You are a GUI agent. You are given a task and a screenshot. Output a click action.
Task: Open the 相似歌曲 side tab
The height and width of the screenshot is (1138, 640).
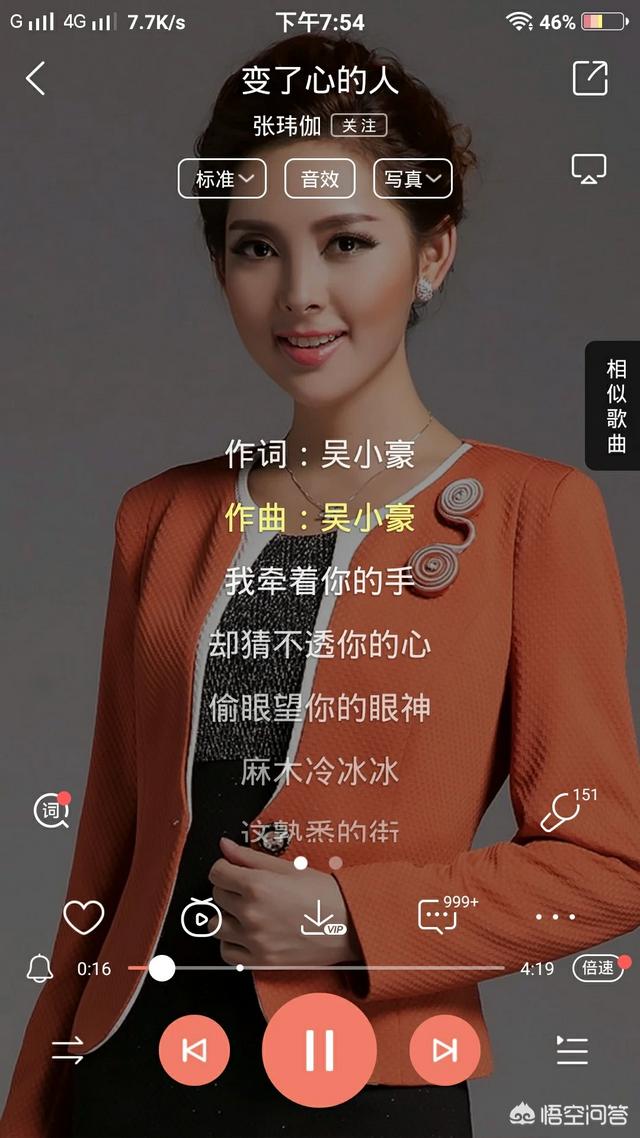coord(615,406)
